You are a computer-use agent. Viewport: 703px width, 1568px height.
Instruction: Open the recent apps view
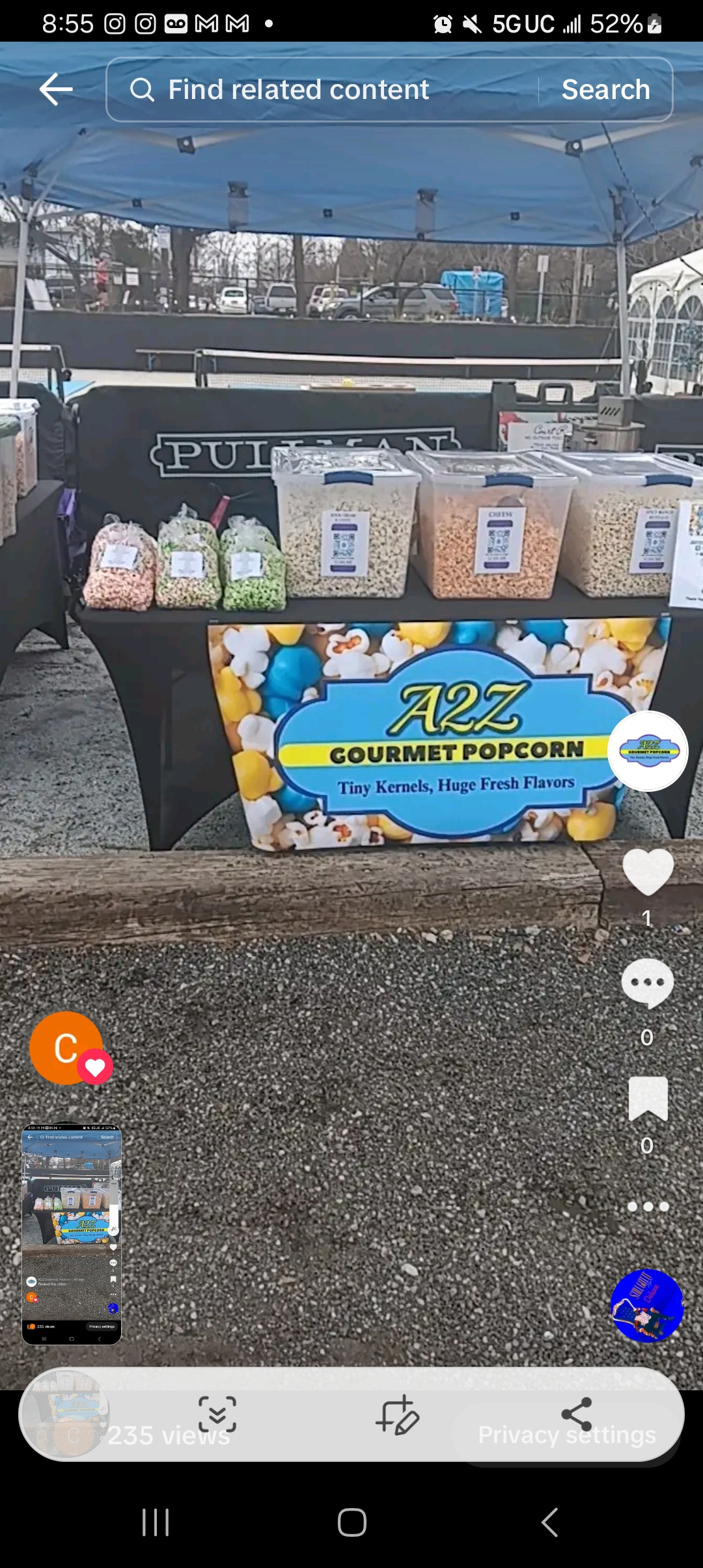pos(156,1522)
